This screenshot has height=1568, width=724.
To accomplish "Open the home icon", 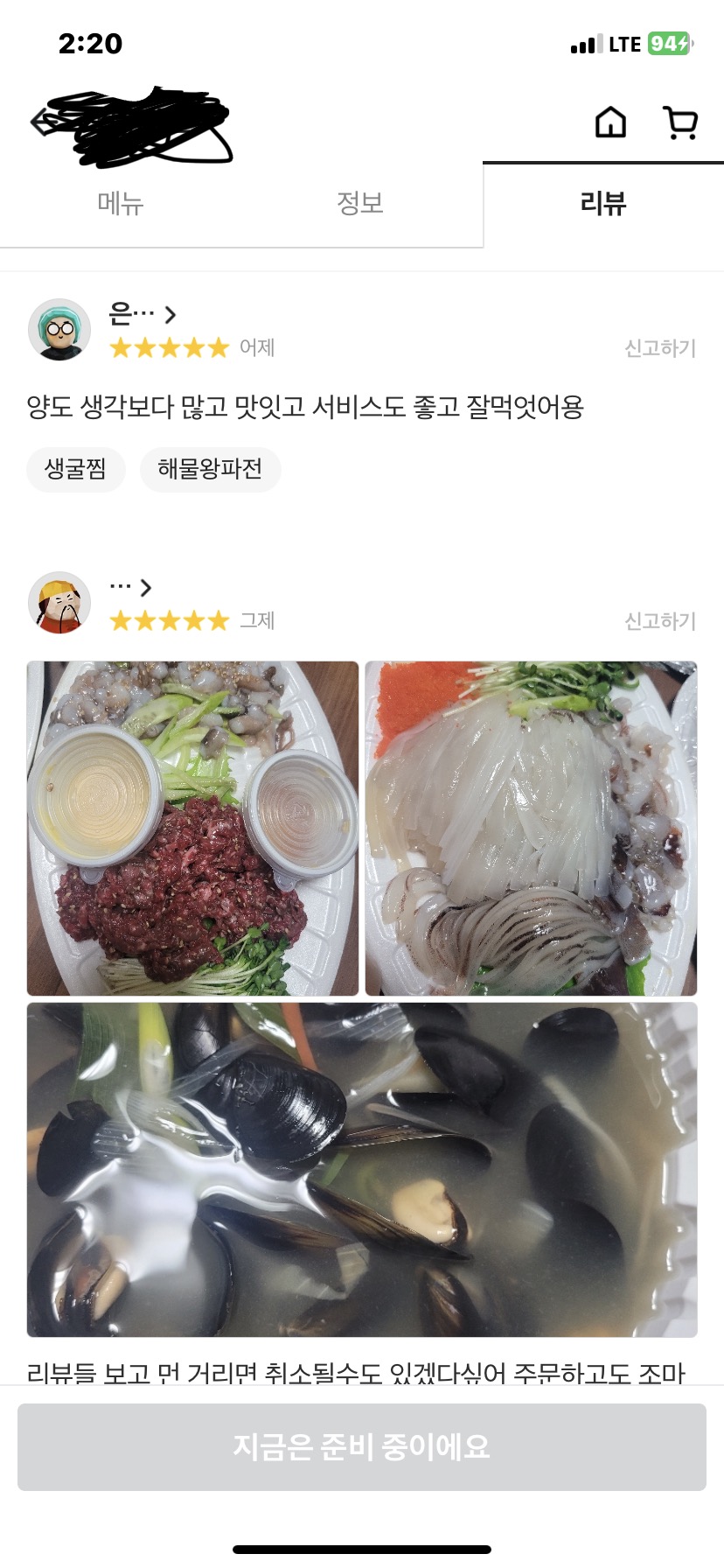I will [610, 122].
